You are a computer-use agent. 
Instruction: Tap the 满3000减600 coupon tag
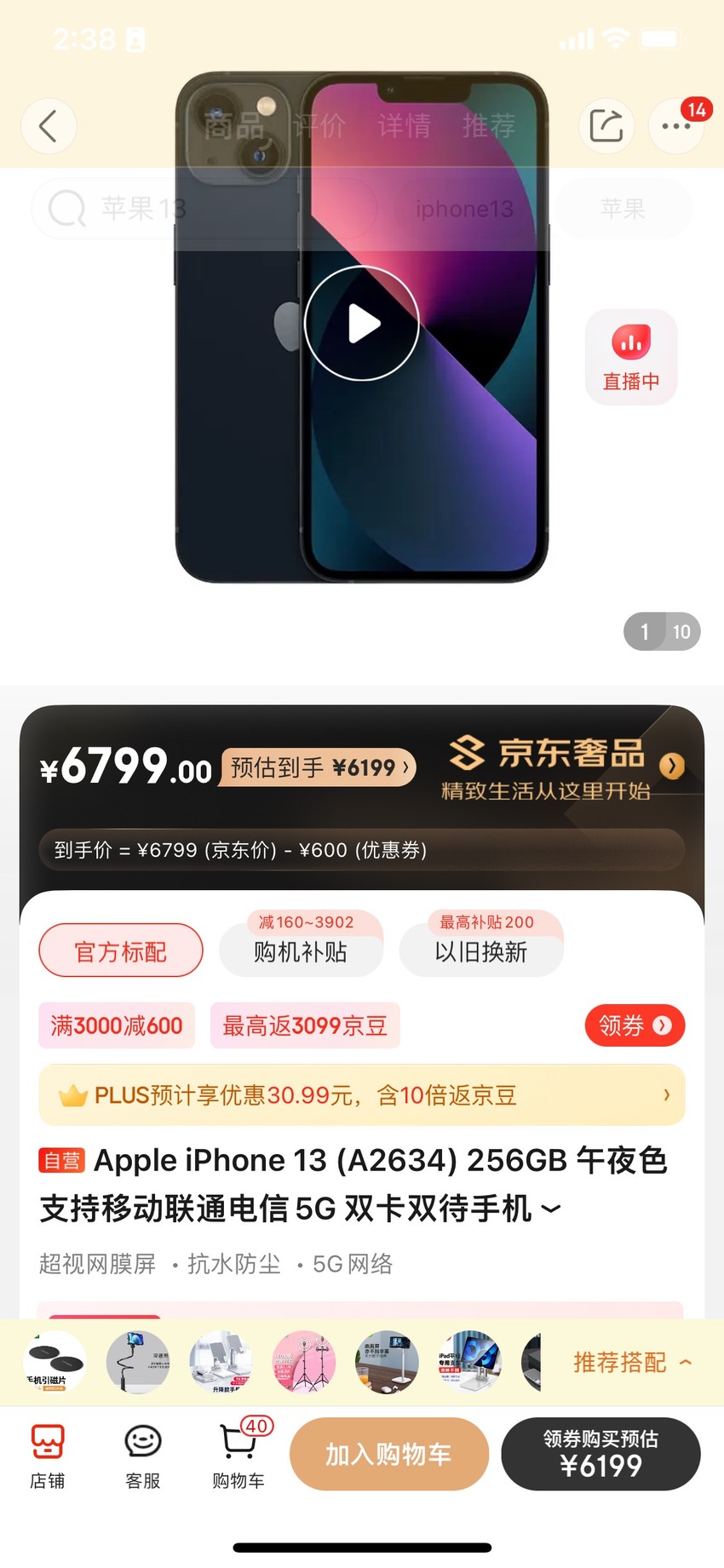tap(117, 1025)
